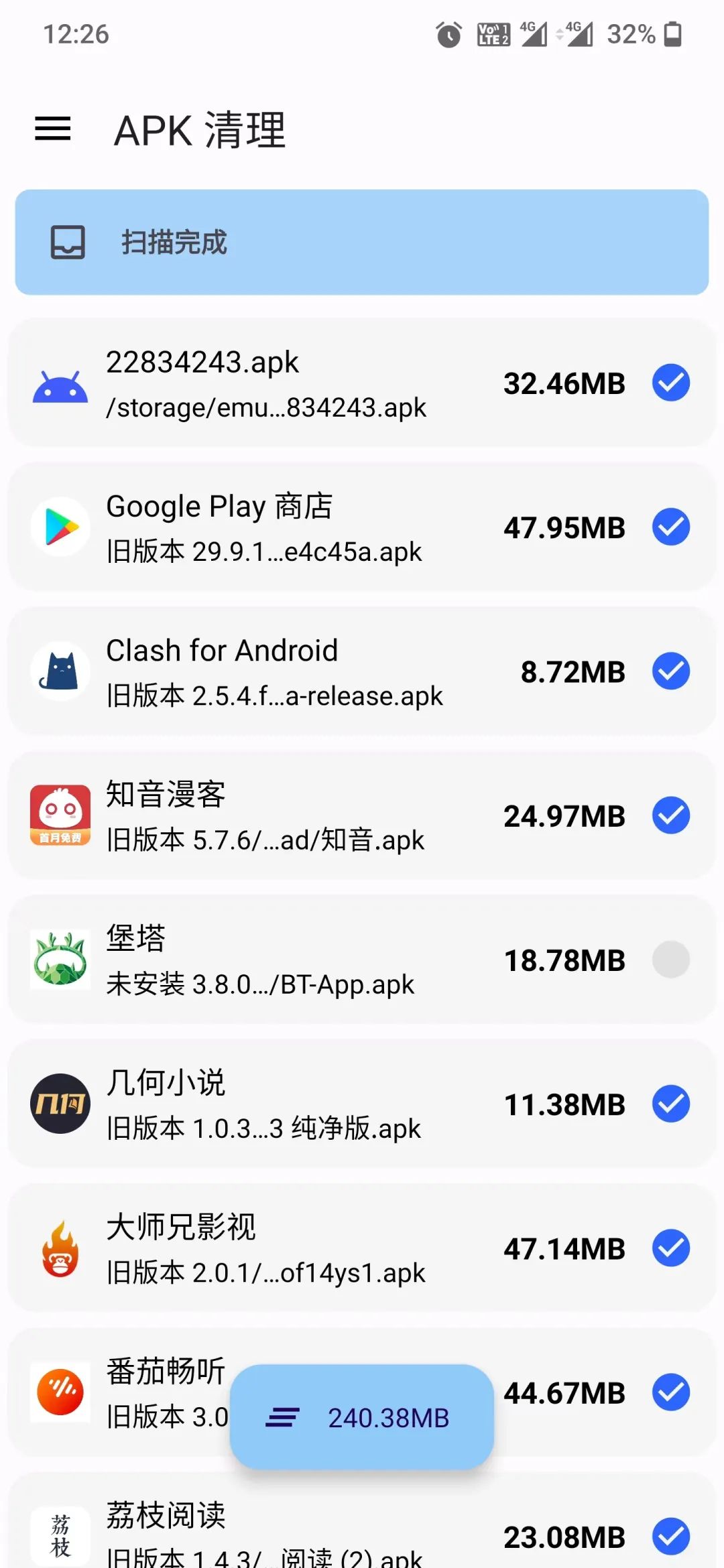The height and width of the screenshot is (1568, 724).
Task: Select the Google Play 商店 app icon
Action: 60,527
